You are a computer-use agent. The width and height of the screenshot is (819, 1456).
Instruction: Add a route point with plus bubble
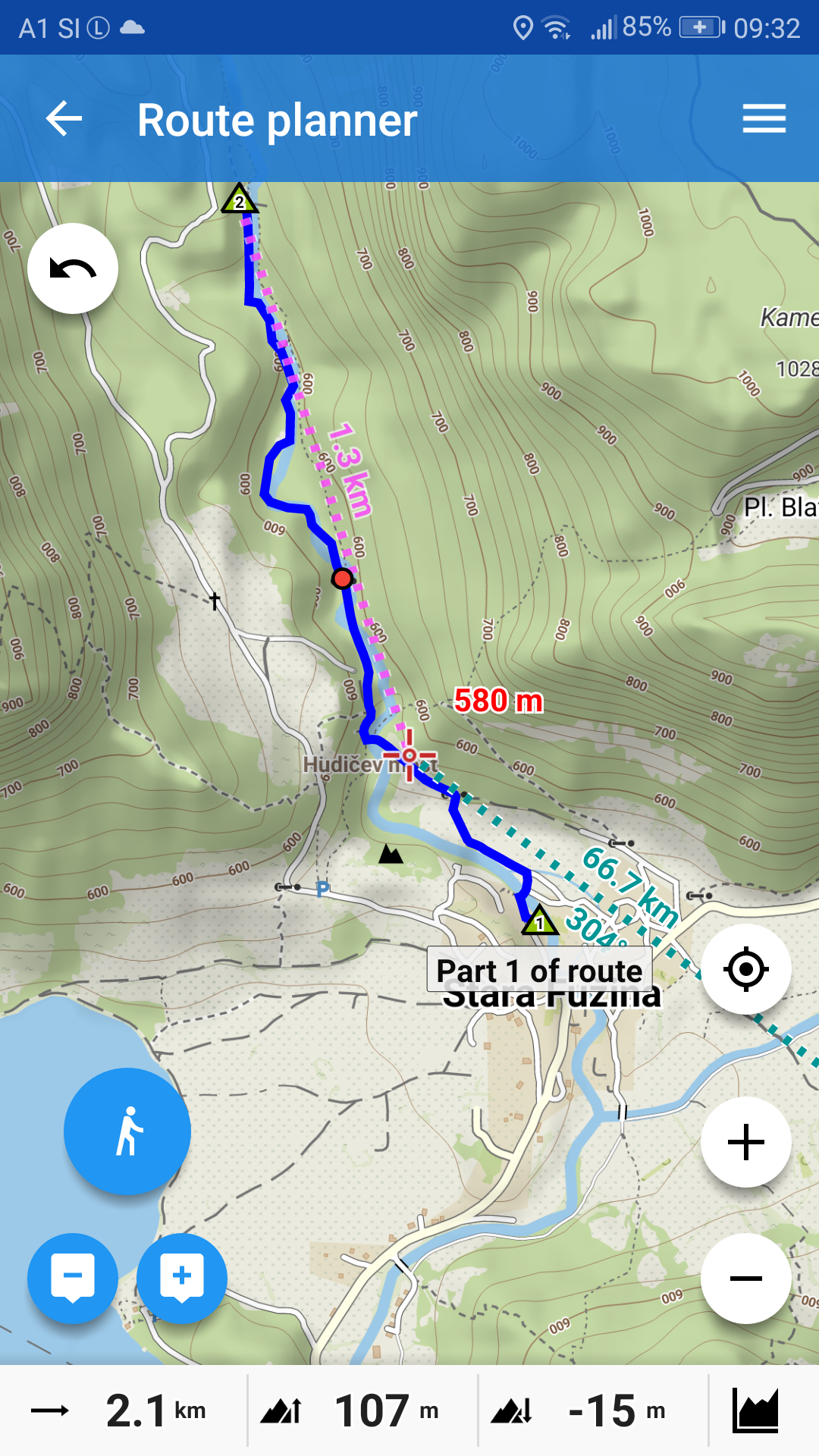point(182,1279)
